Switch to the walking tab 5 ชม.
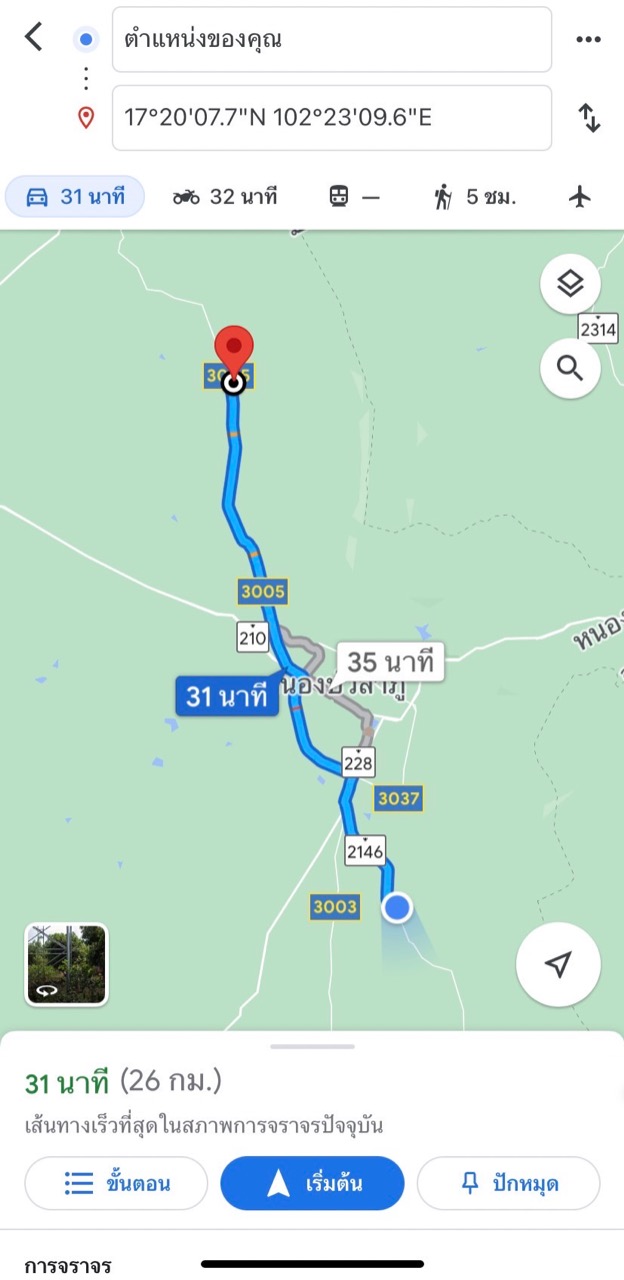The height and width of the screenshot is (1280, 624). click(x=474, y=197)
